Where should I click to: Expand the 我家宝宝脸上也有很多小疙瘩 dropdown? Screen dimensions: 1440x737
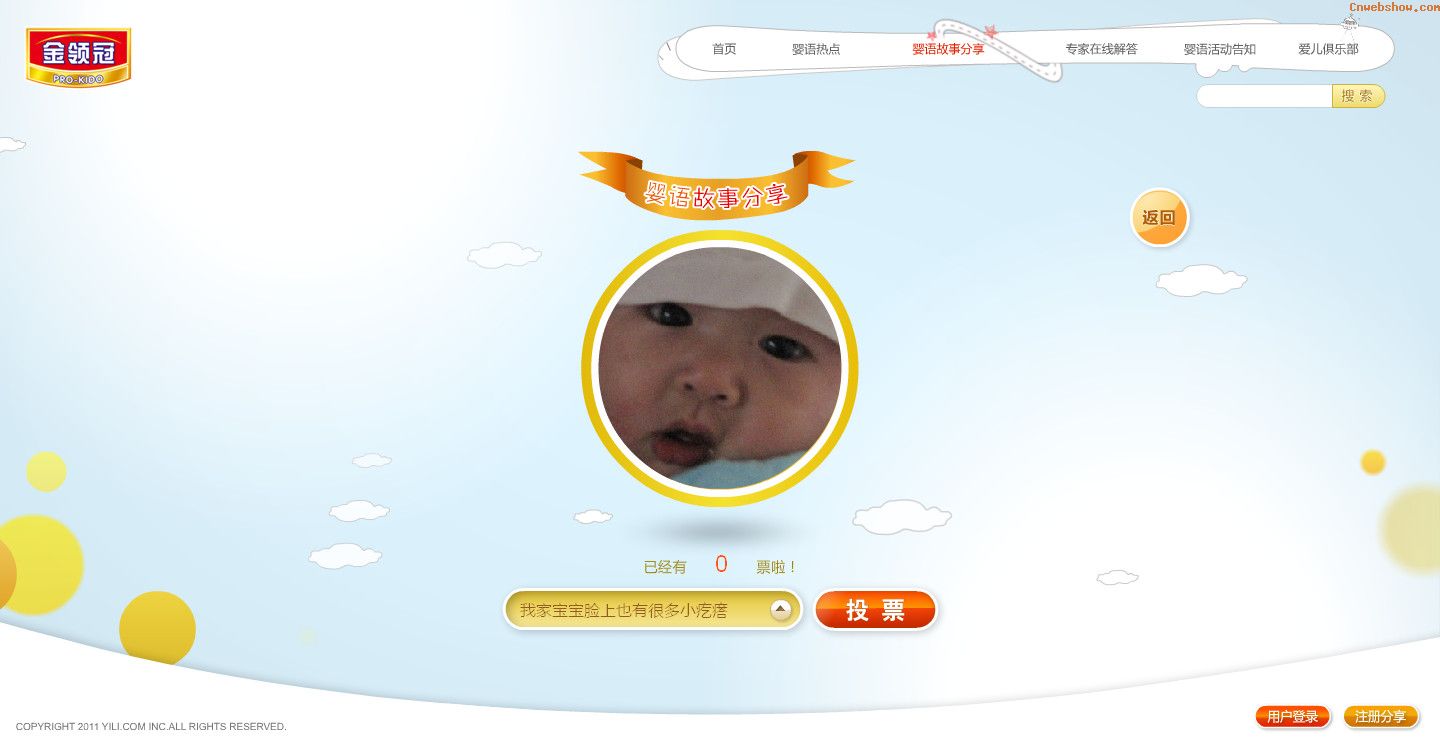pos(780,610)
